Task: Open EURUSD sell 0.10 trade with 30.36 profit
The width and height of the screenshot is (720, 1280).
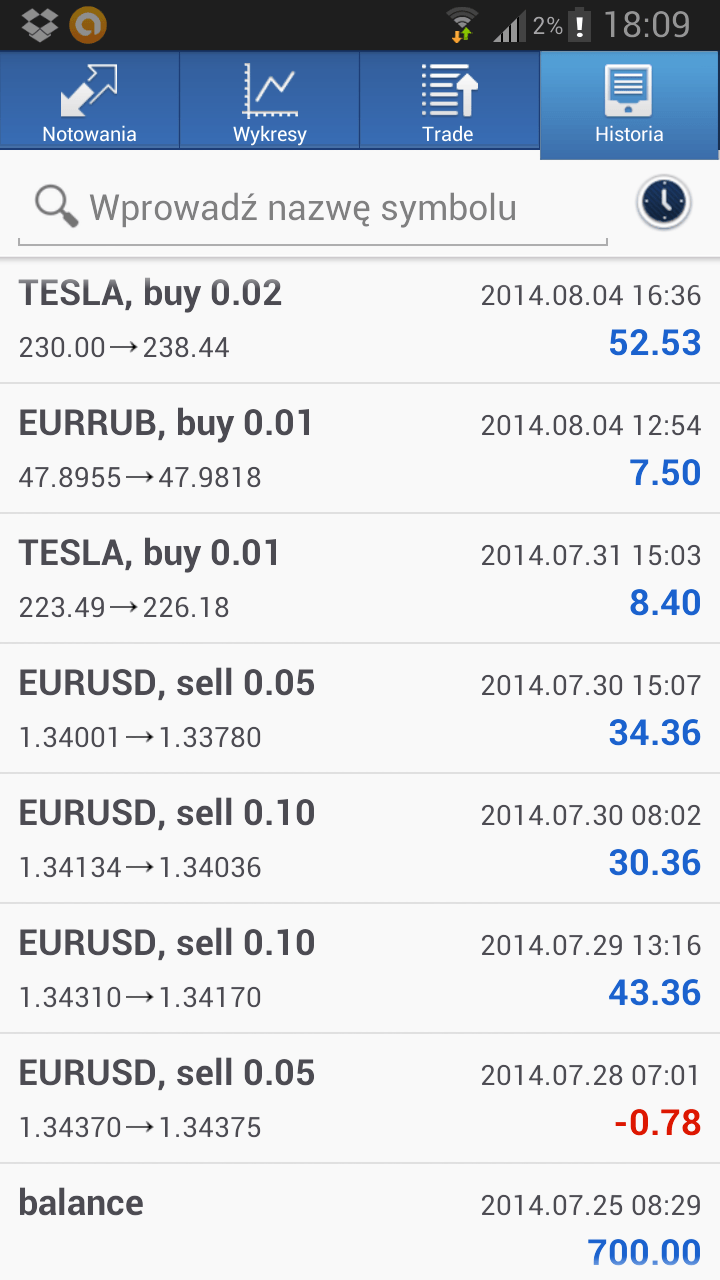Action: tap(360, 839)
